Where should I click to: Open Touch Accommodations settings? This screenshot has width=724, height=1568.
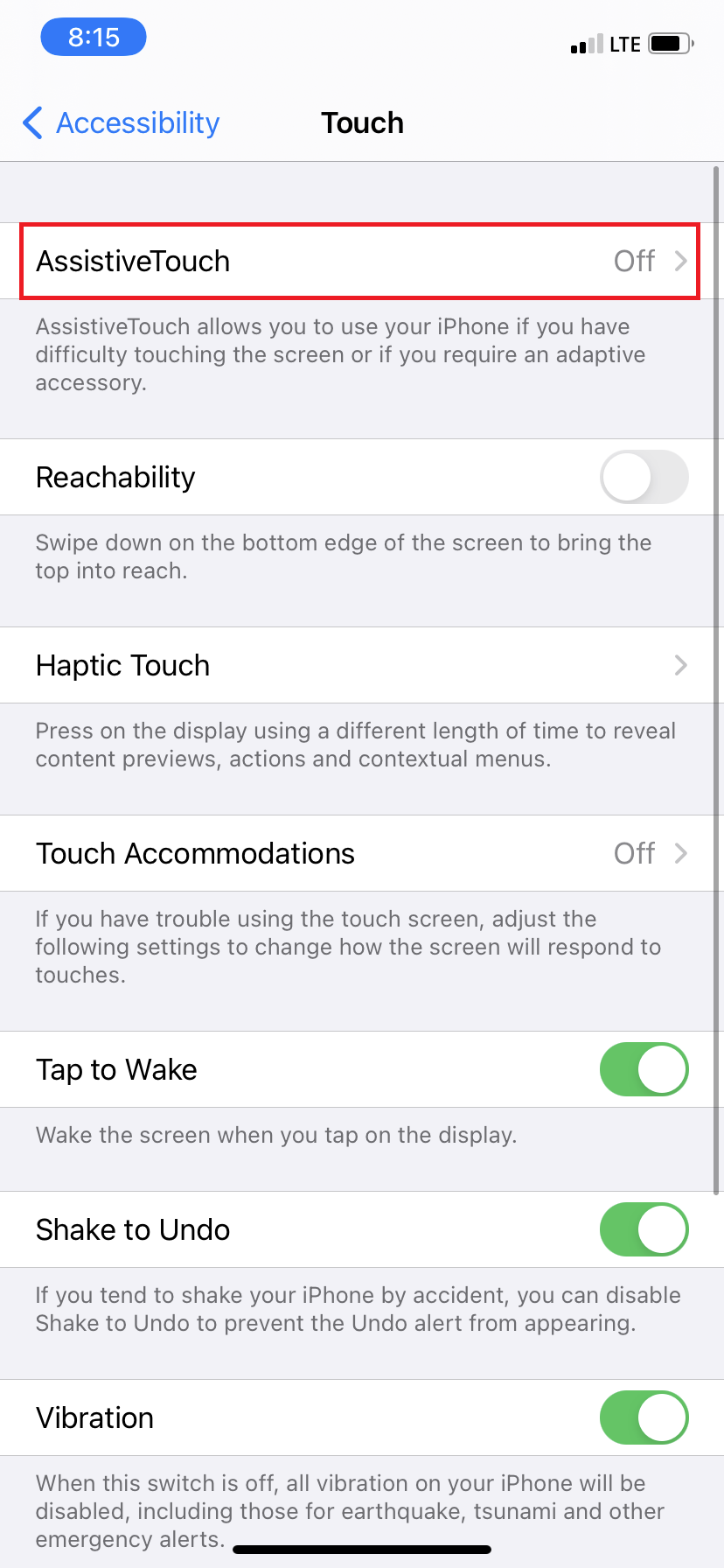coord(359,853)
